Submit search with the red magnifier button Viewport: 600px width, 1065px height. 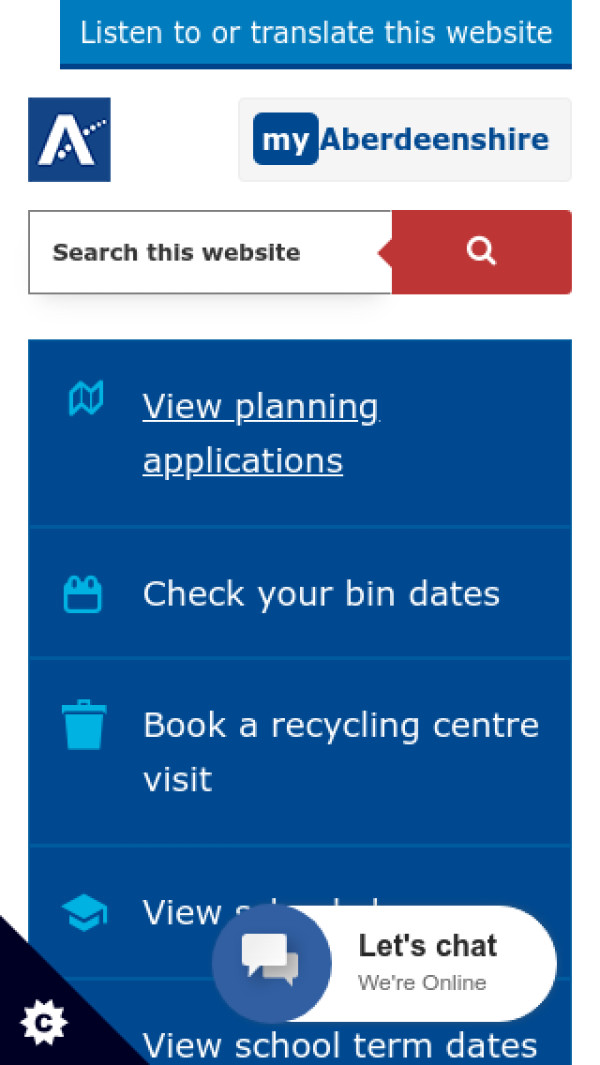[x=481, y=252]
